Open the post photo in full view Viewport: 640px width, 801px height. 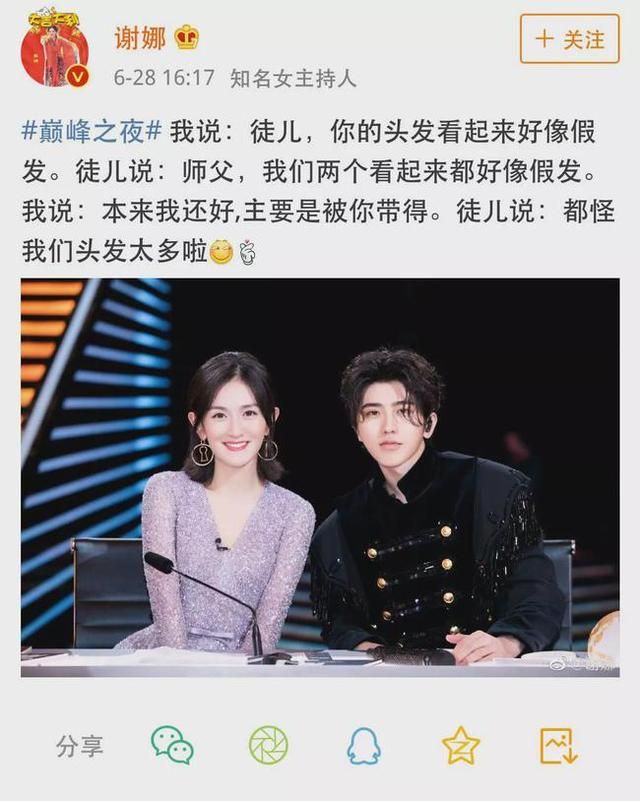click(x=320, y=478)
